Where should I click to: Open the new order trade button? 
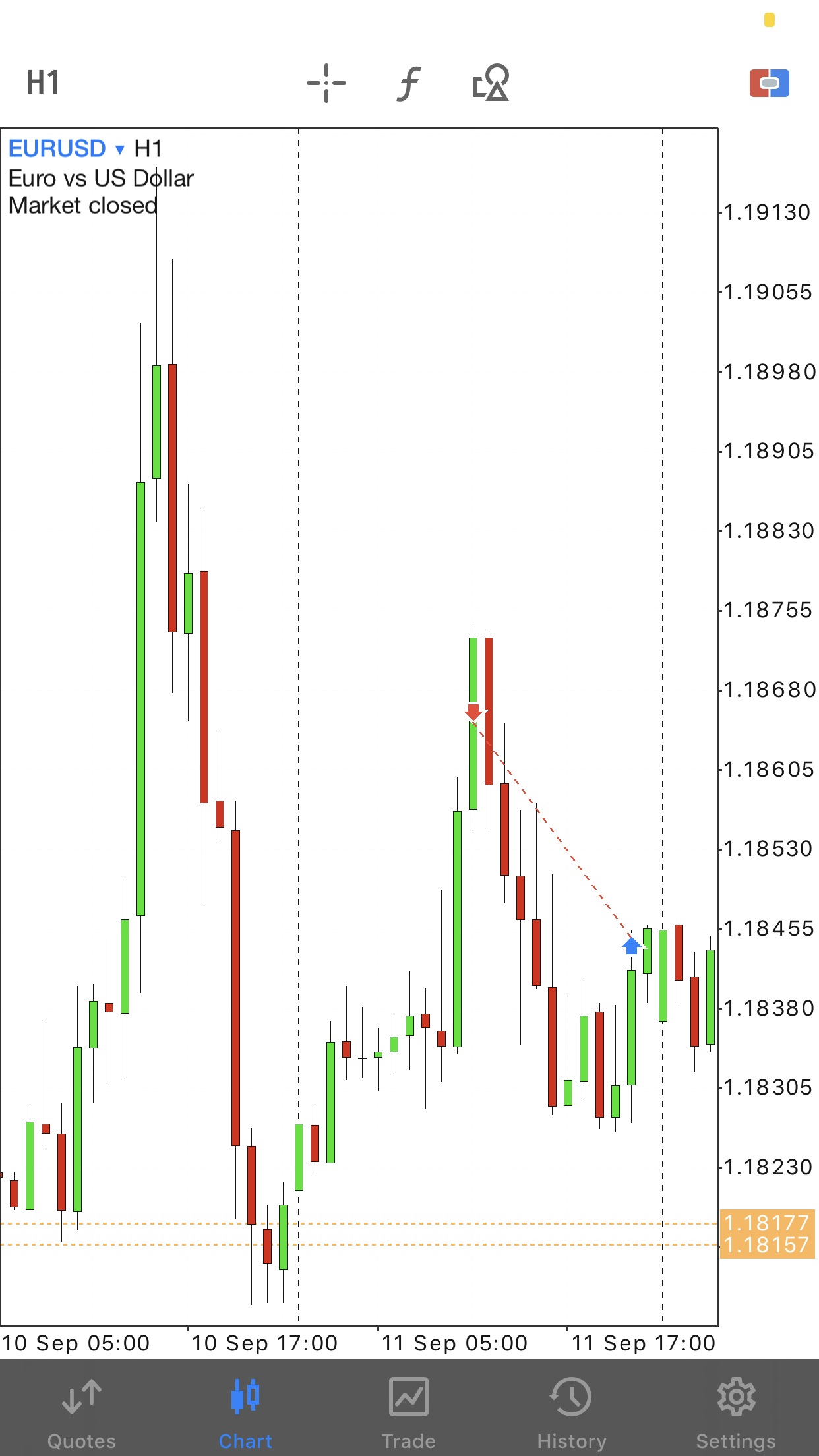tap(770, 83)
